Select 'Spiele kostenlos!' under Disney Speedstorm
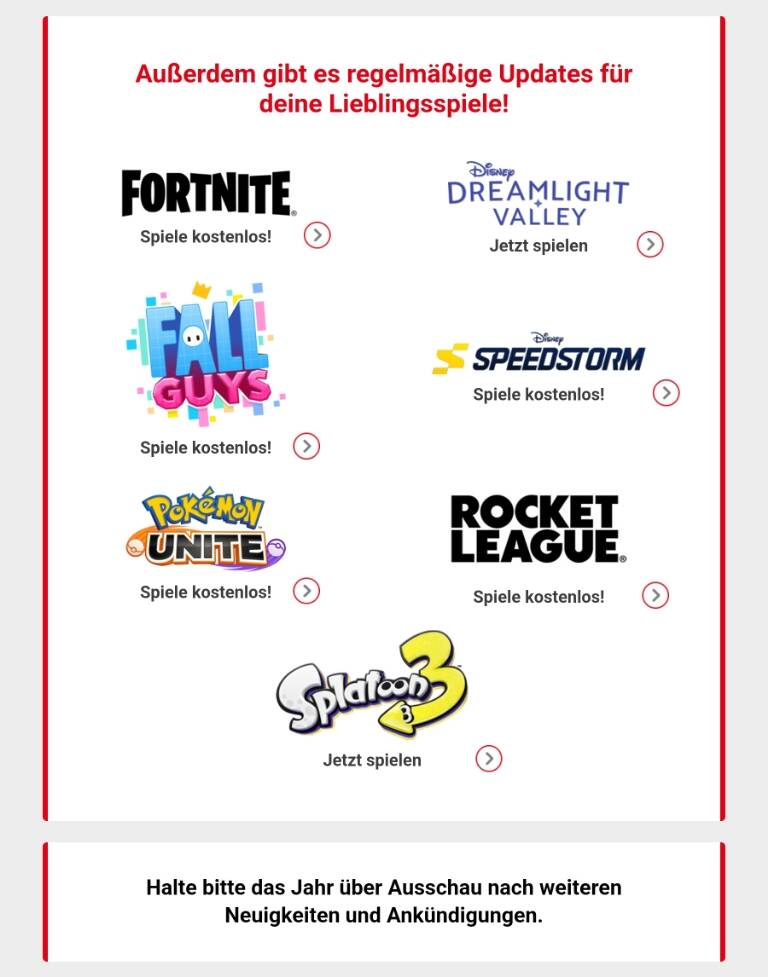 (539, 394)
